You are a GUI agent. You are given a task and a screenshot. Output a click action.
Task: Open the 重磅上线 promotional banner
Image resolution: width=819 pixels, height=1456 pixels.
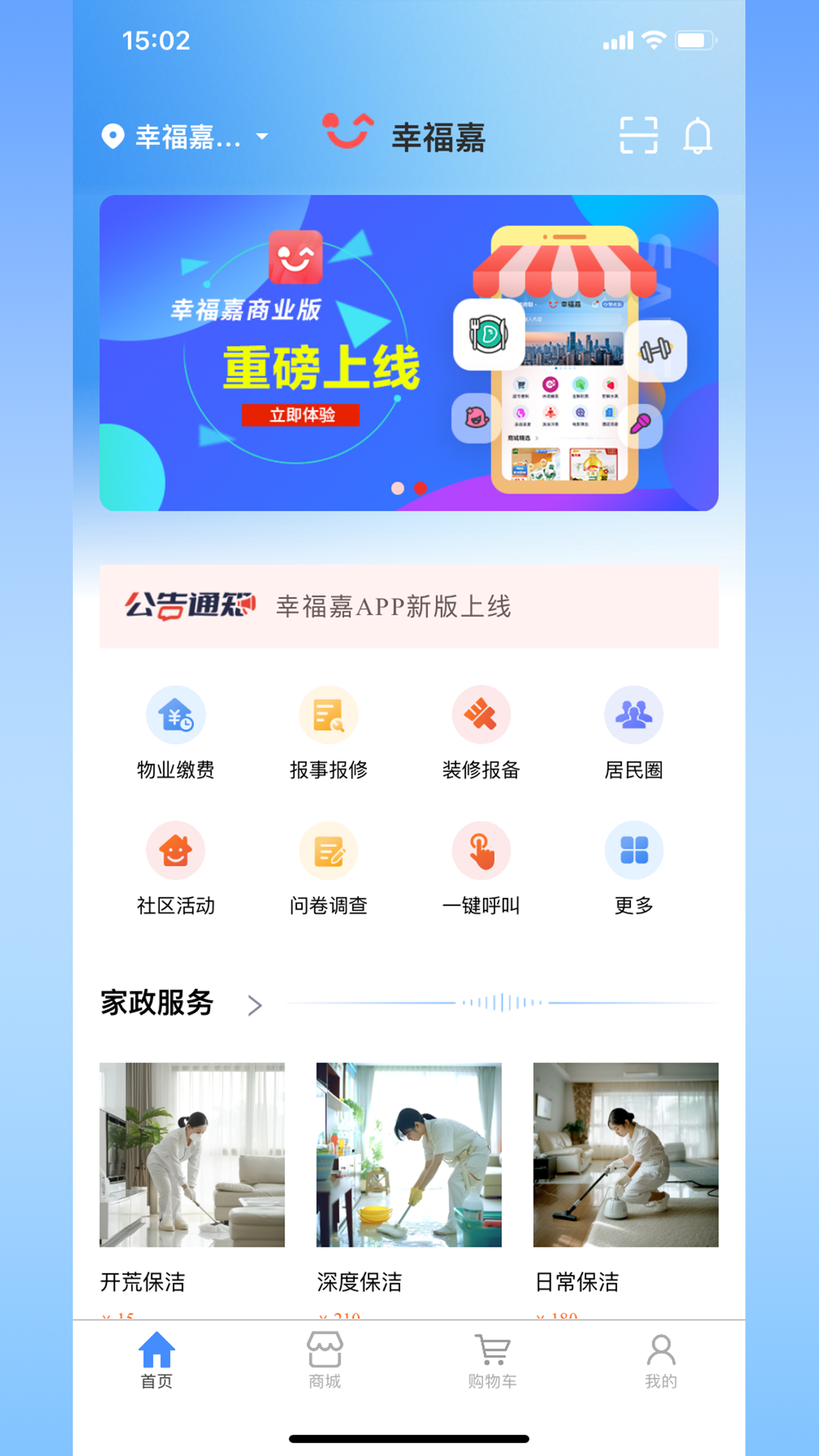click(x=409, y=353)
